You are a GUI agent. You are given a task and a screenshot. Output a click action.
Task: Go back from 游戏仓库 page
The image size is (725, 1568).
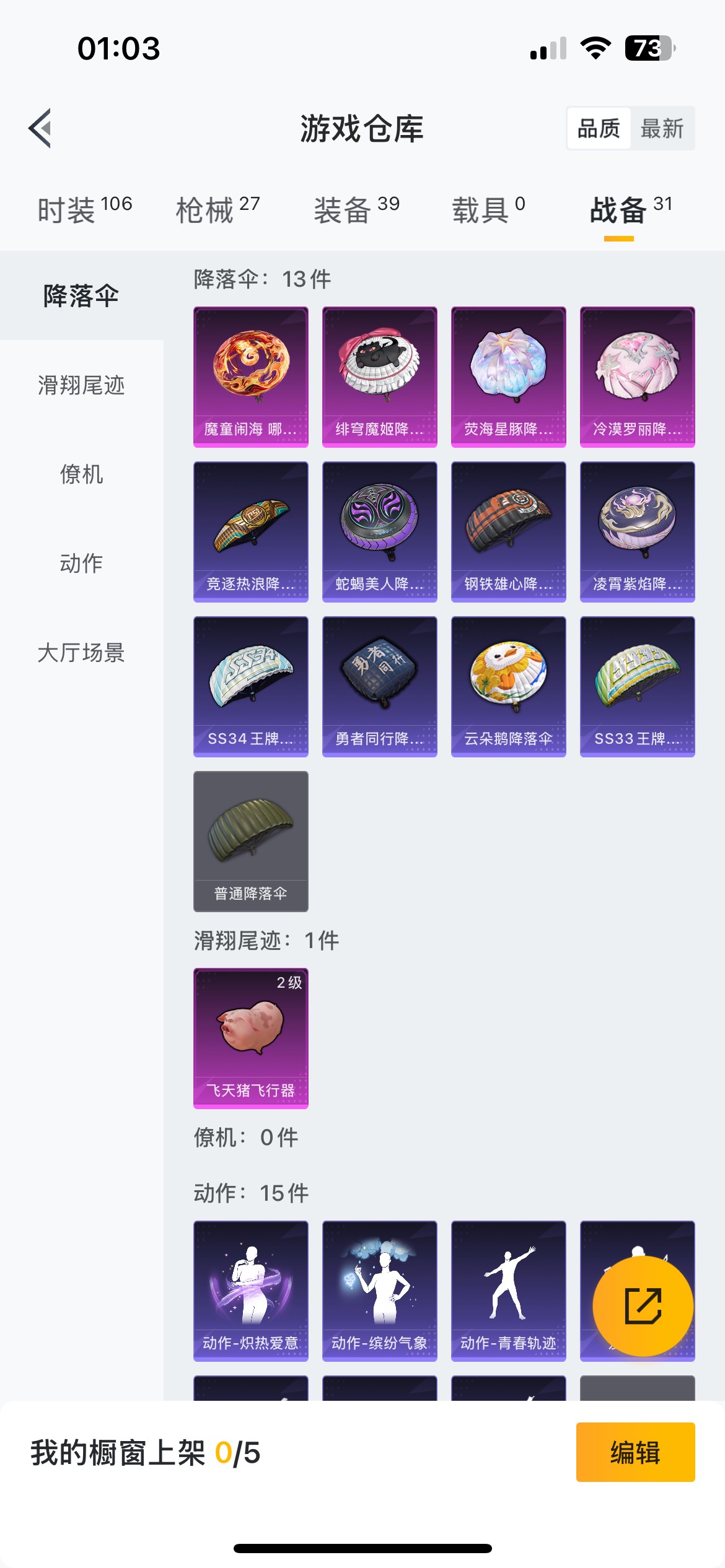(x=40, y=129)
